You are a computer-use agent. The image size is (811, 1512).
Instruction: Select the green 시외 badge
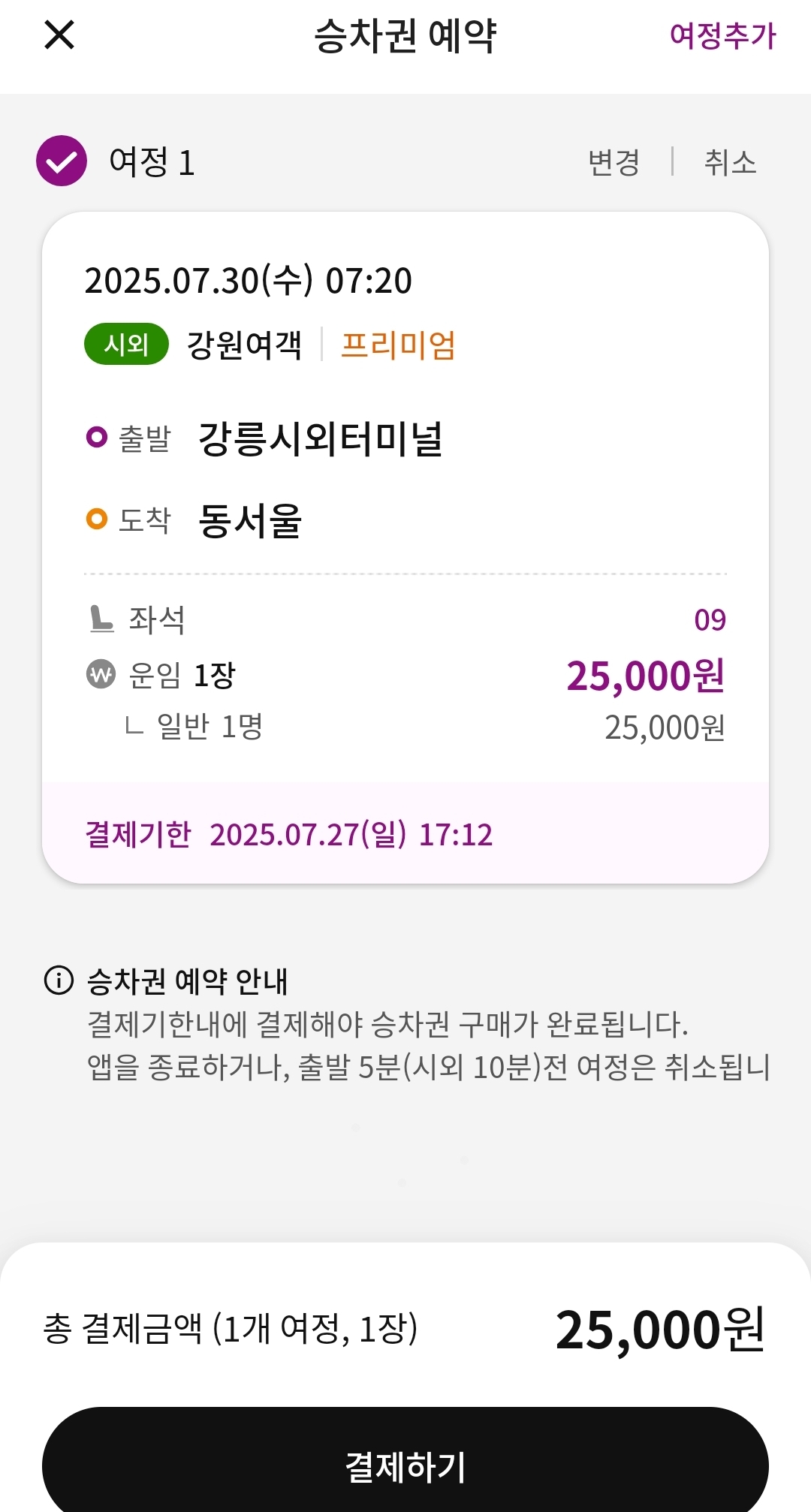click(126, 345)
